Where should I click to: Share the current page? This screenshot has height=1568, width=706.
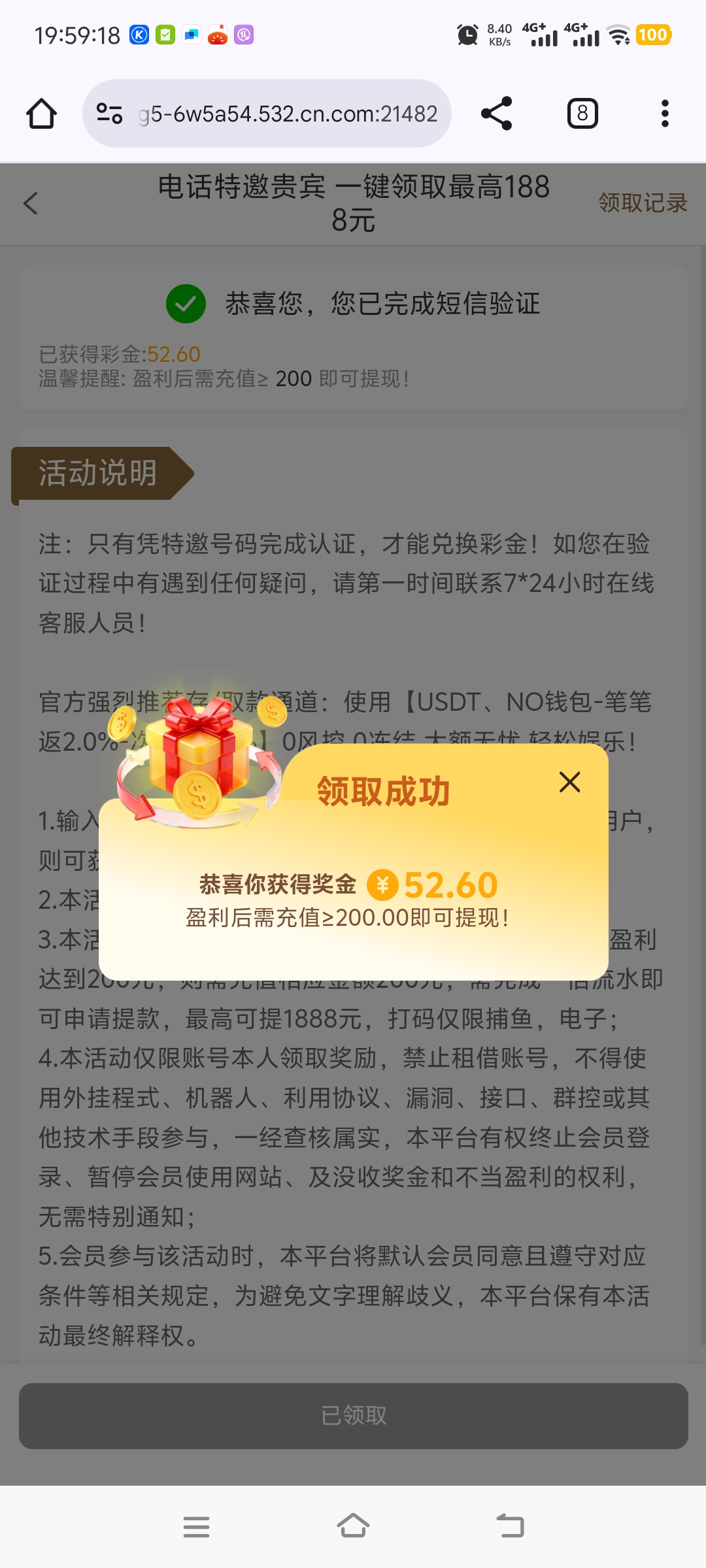pos(496,114)
